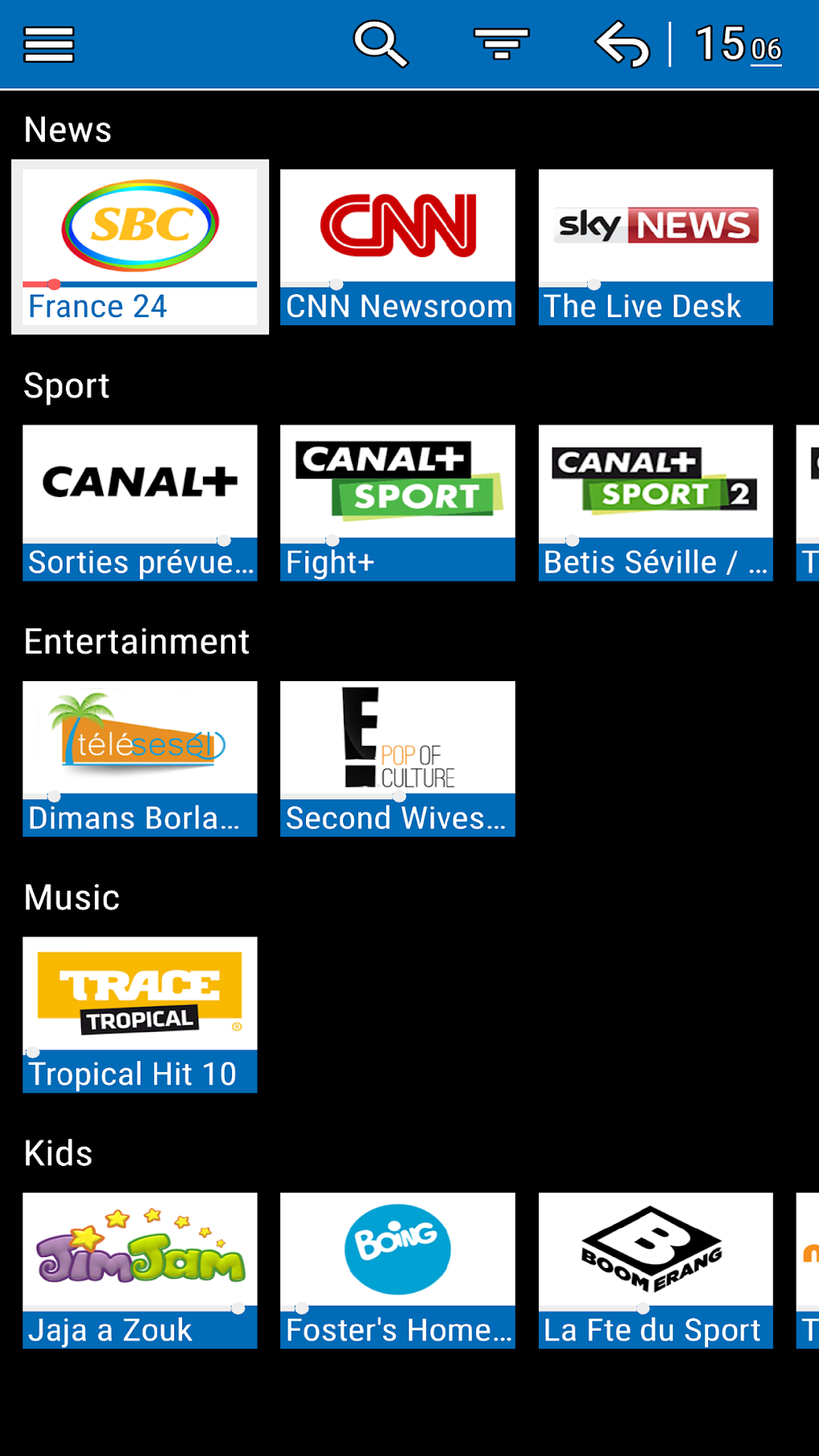This screenshot has width=819, height=1456.
Task: Open the search magnifier
Action: 381,44
